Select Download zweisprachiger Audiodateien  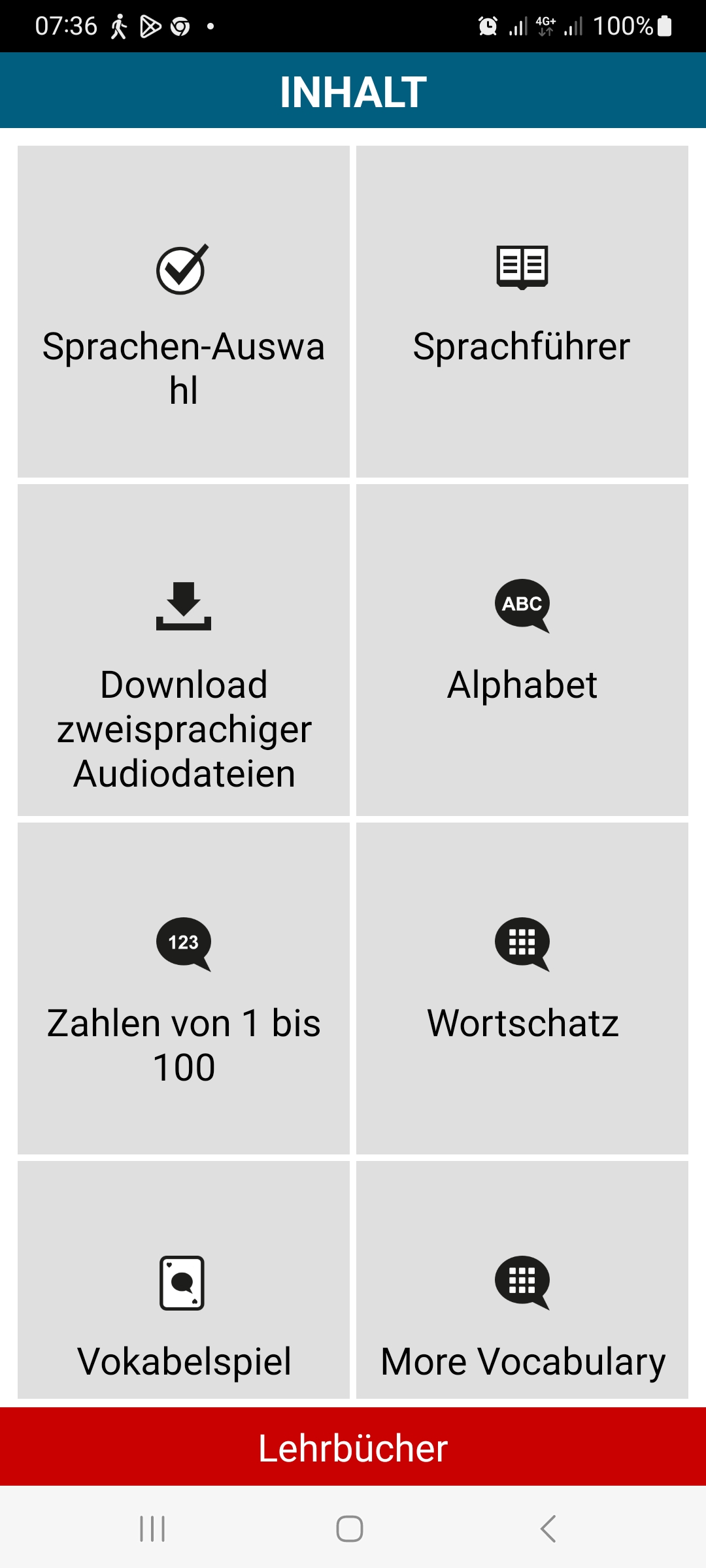coord(184,650)
